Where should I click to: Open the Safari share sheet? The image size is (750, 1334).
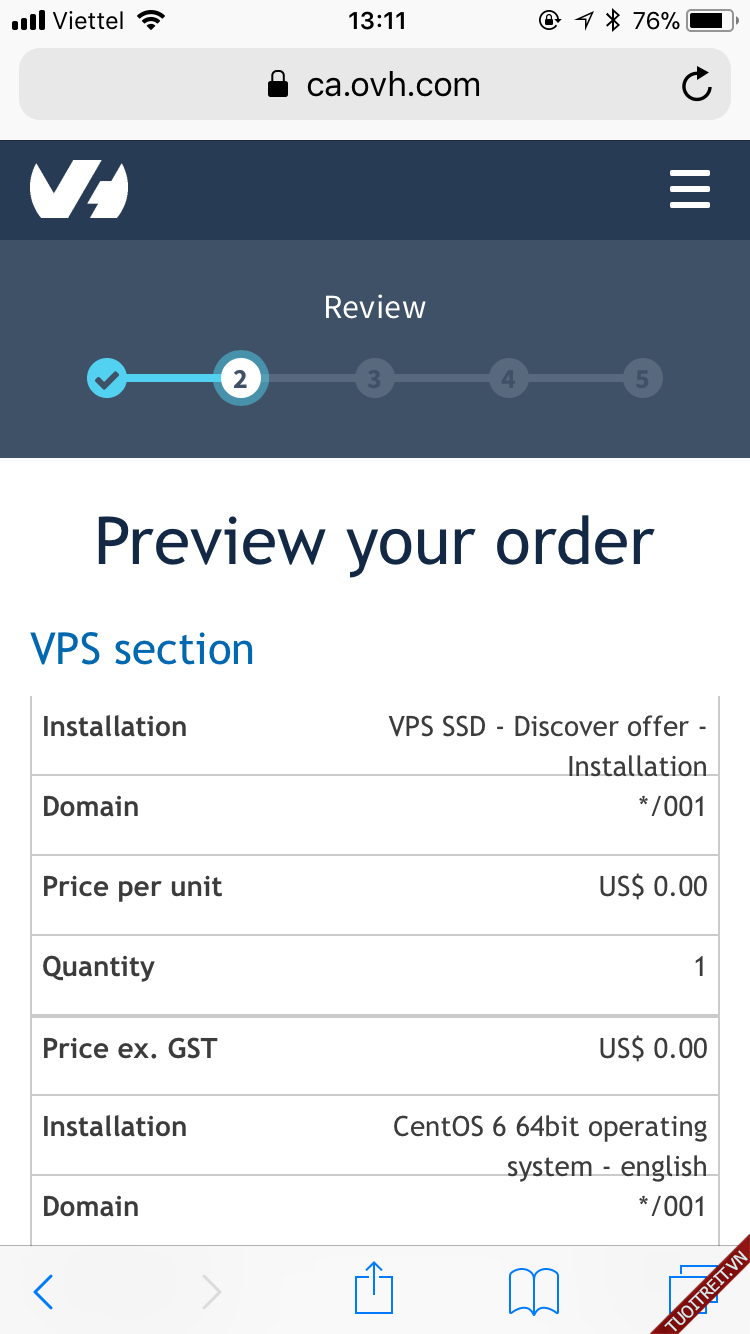[x=375, y=1288]
